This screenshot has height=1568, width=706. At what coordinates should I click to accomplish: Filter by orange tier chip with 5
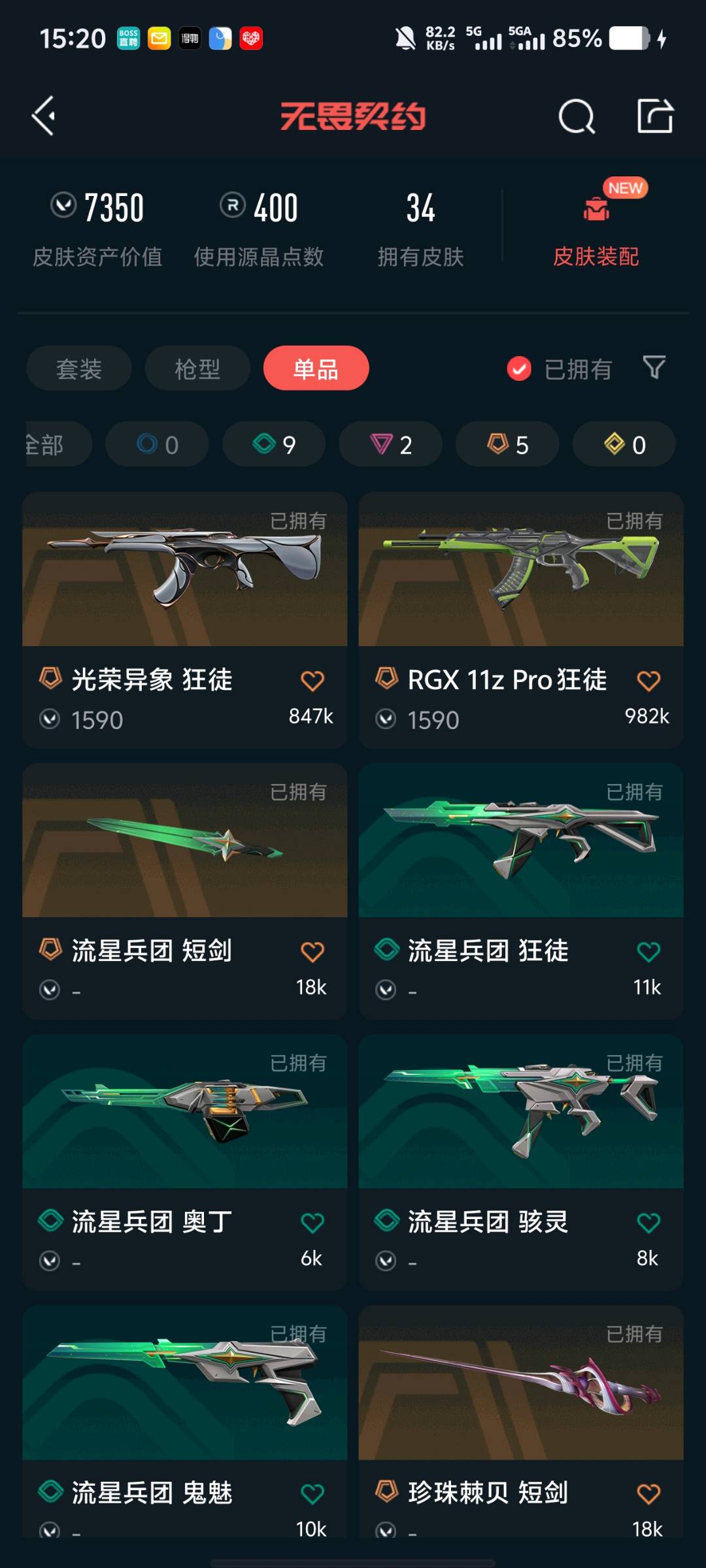[507, 444]
